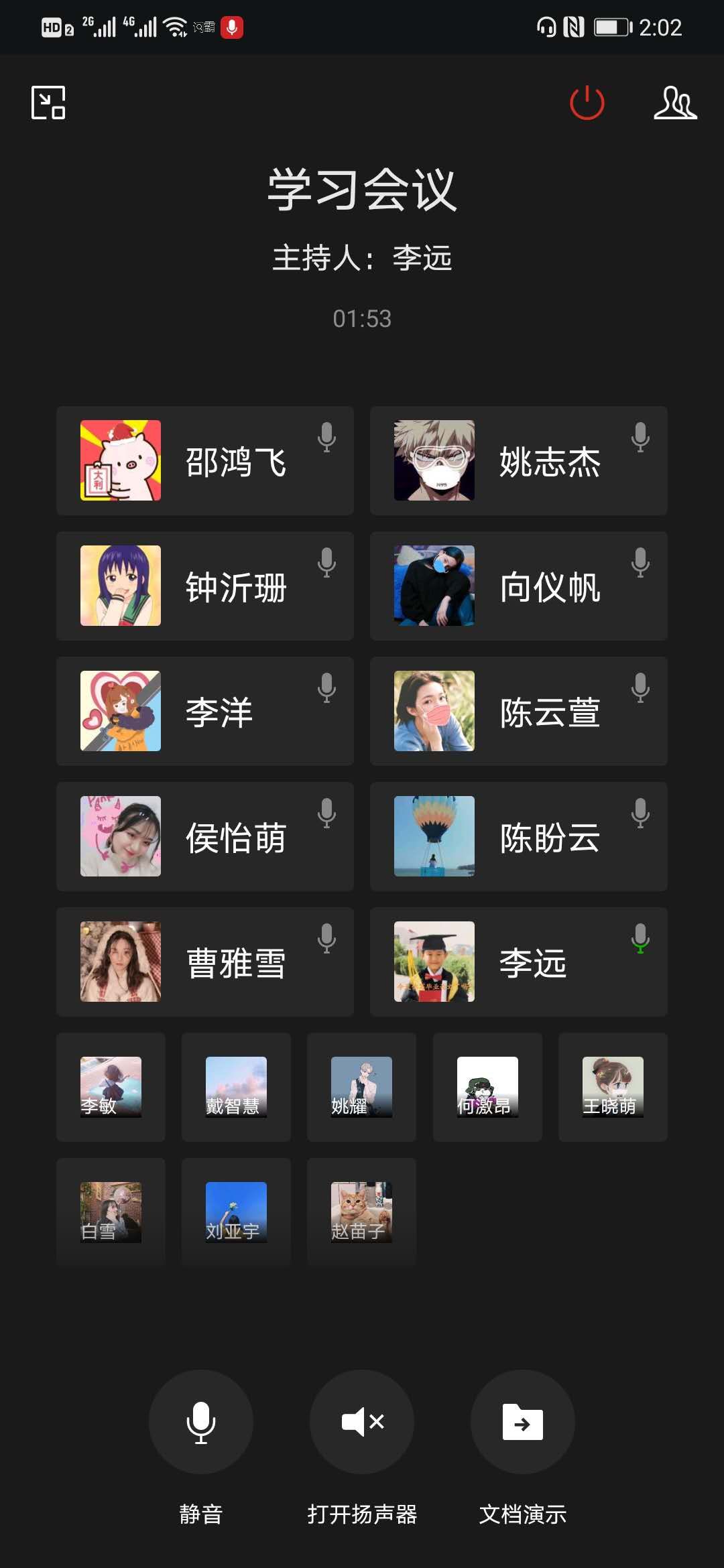The height and width of the screenshot is (1568, 724).
Task: Start 文档演示 document presentation
Action: point(522,1421)
